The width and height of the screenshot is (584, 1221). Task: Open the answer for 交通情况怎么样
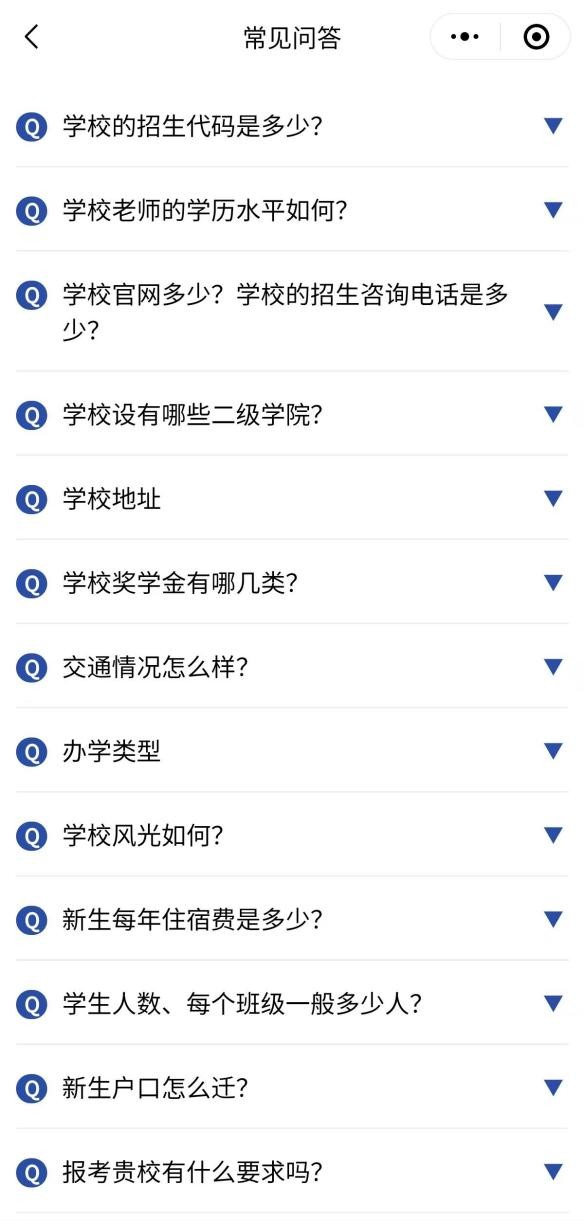292,666
